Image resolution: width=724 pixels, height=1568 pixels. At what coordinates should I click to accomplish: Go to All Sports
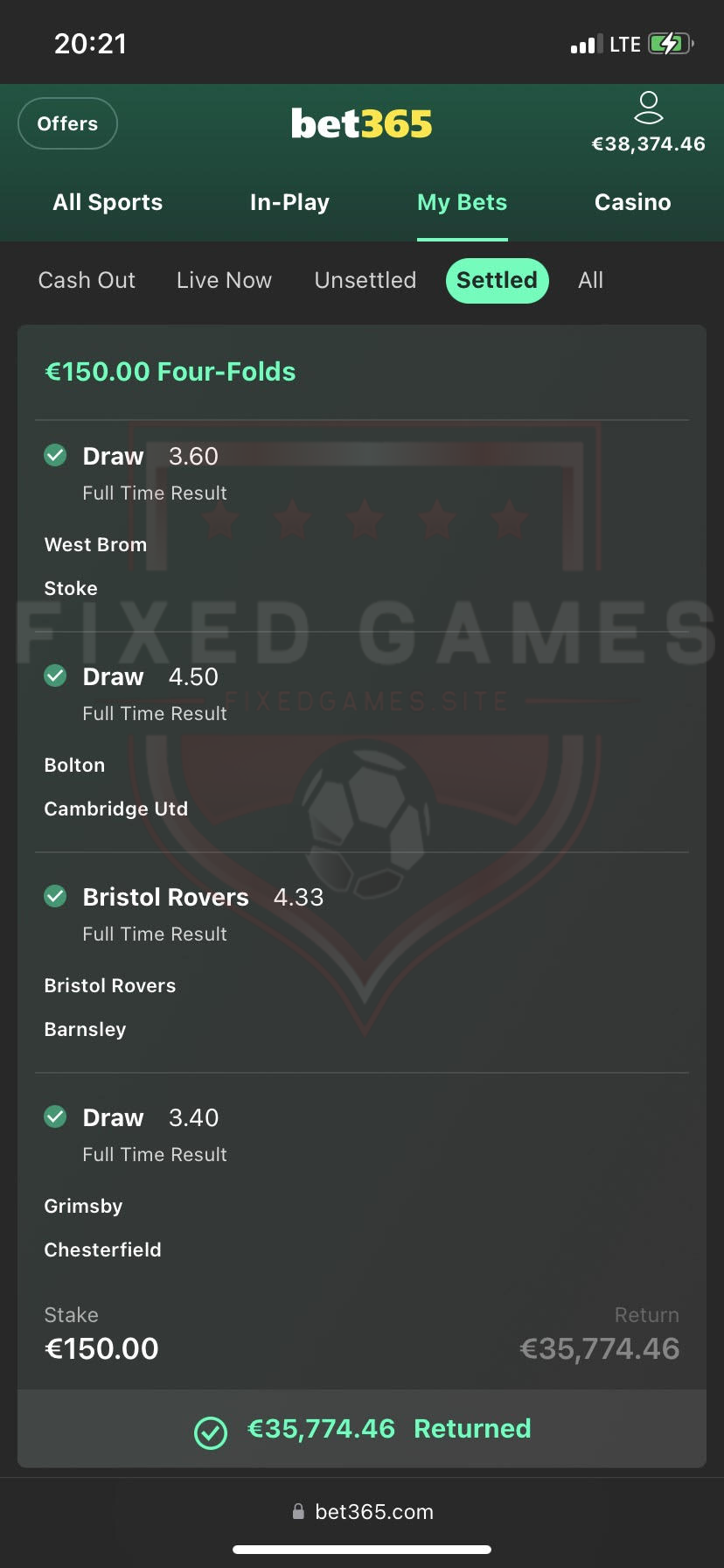(108, 202)
